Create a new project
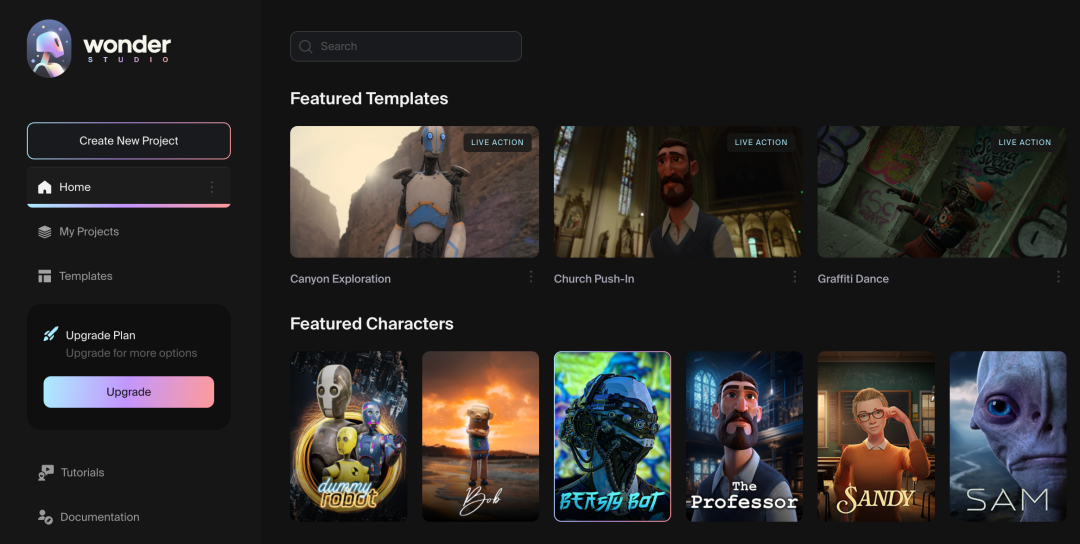 click(129, 141)
